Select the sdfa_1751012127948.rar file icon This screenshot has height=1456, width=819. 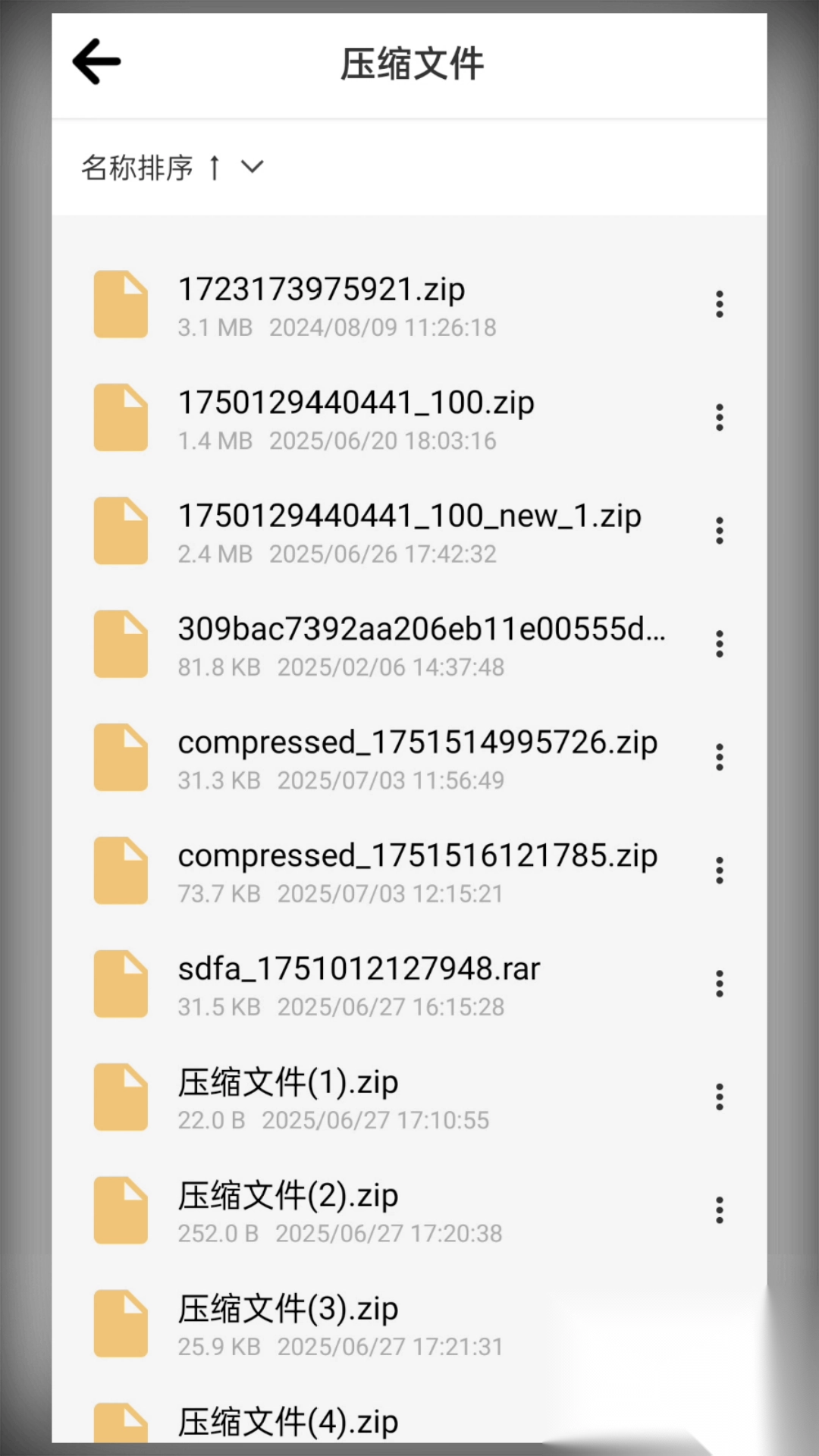click(120, 984)
